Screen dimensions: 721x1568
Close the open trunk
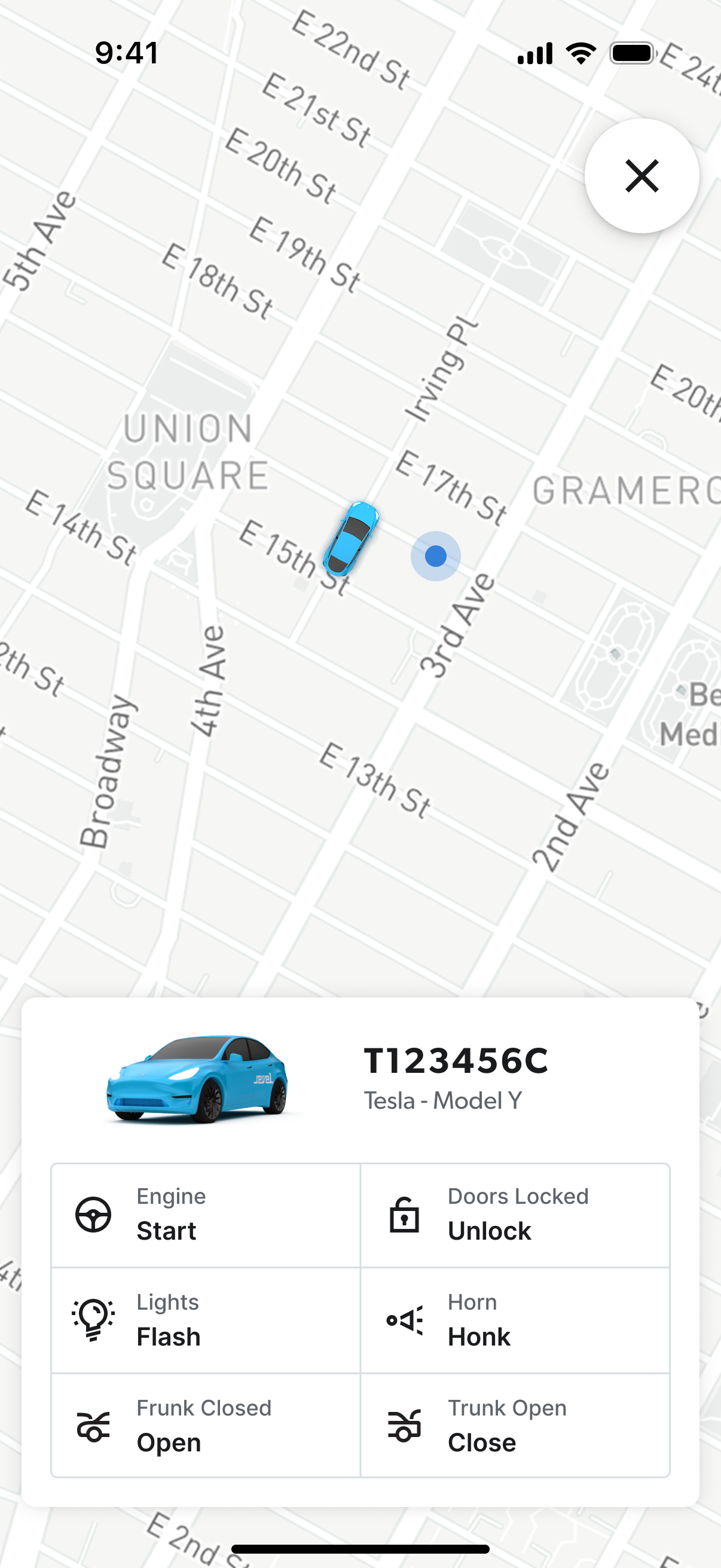[x=515, y=1426]
